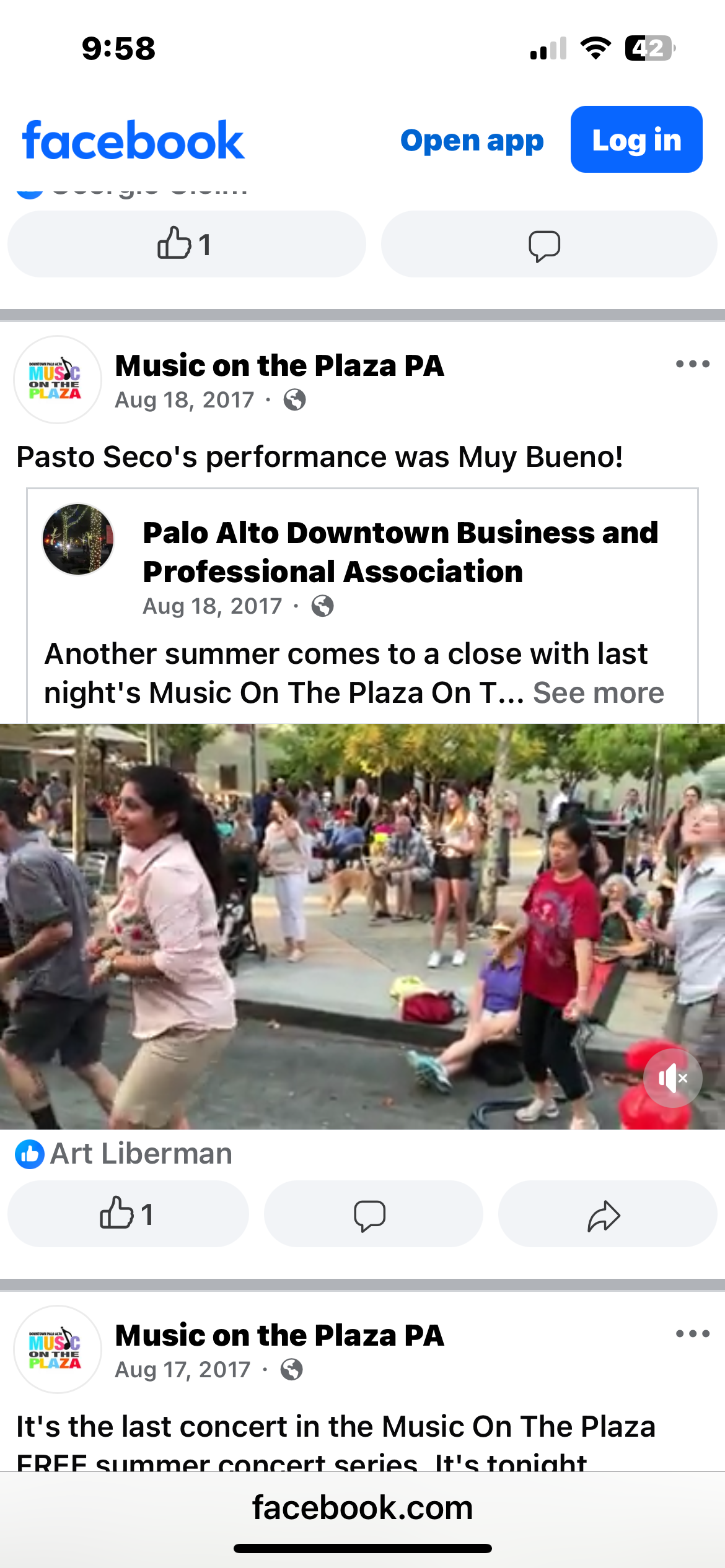The image size is (725, 1568).
Task: Go to Facebook home via the logo
Action: (x=133, y=141)
